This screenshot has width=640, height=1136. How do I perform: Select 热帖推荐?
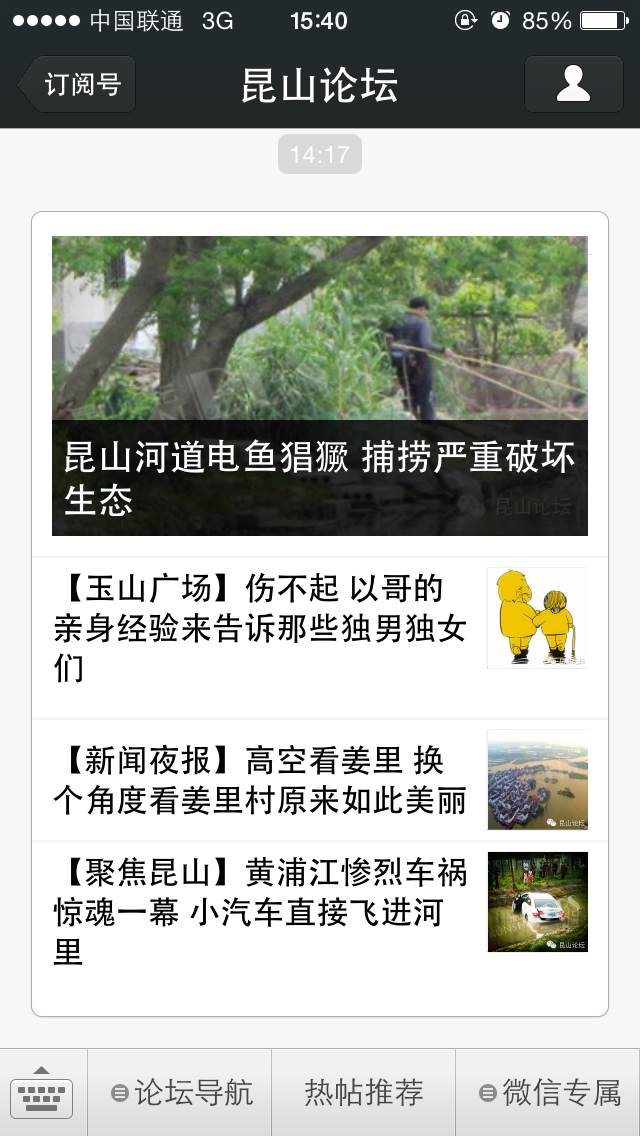363,1093
